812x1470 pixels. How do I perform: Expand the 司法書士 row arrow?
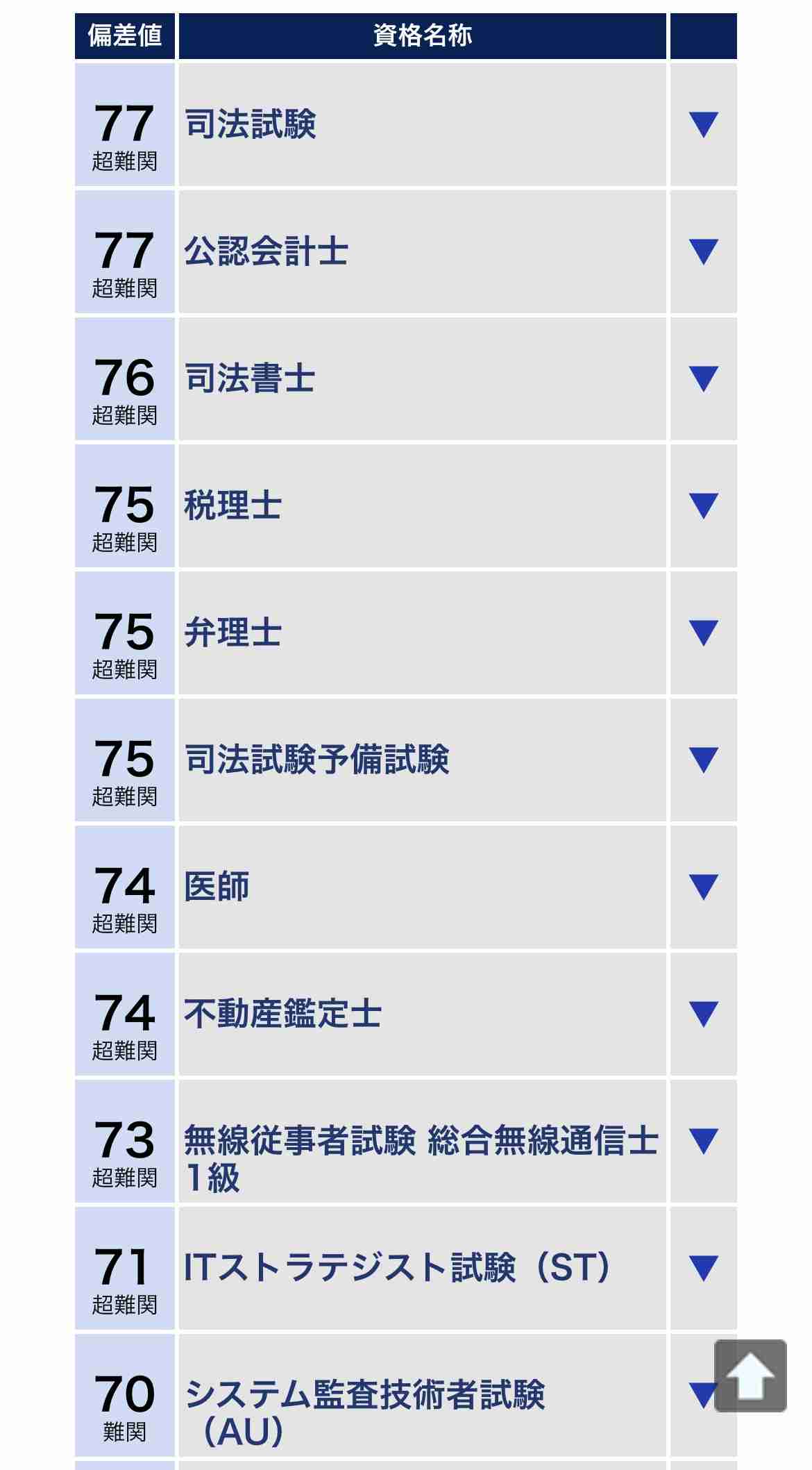[x=703, y=378]
